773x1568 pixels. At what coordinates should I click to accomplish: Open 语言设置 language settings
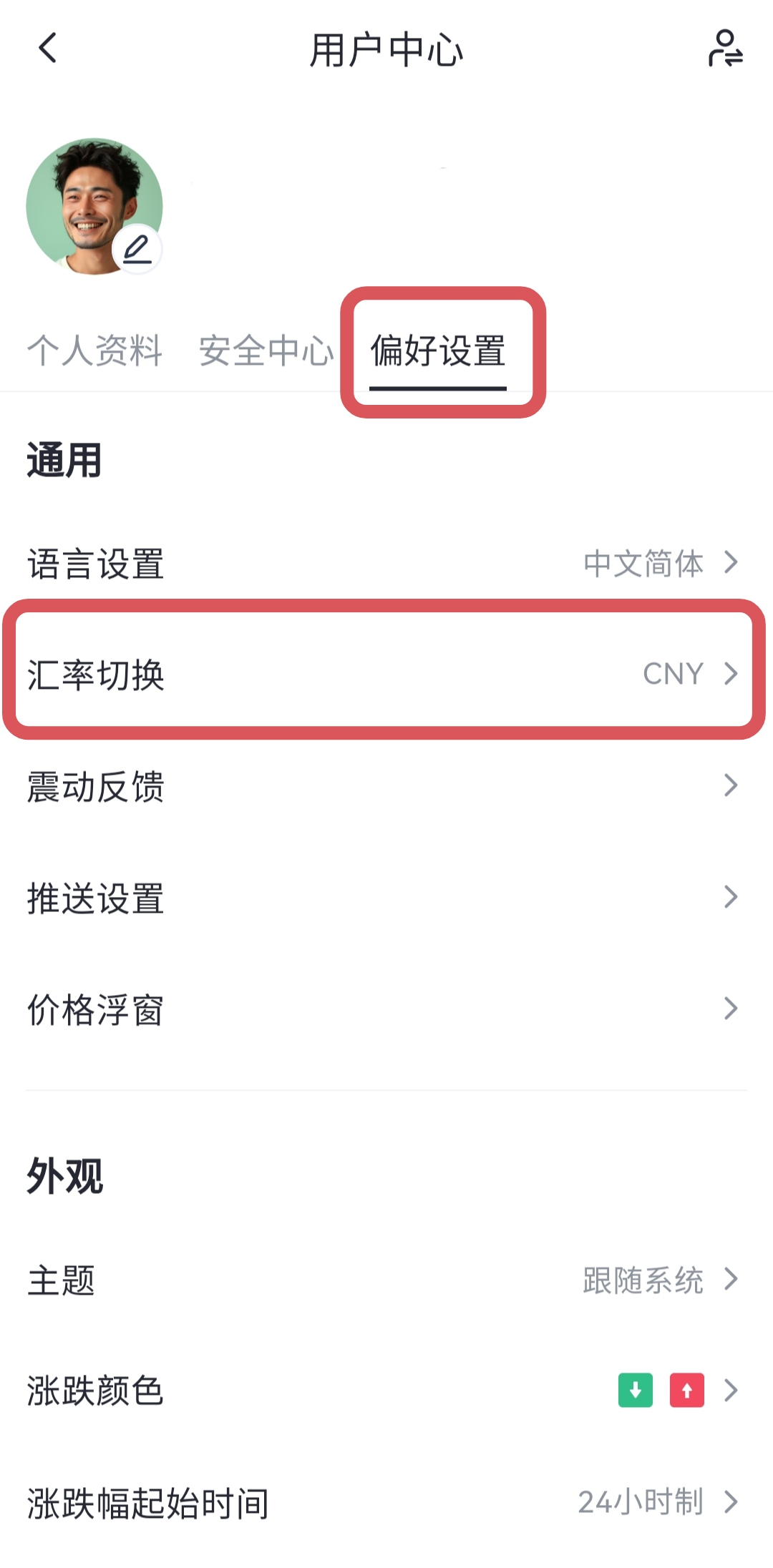tap(386, 564)
